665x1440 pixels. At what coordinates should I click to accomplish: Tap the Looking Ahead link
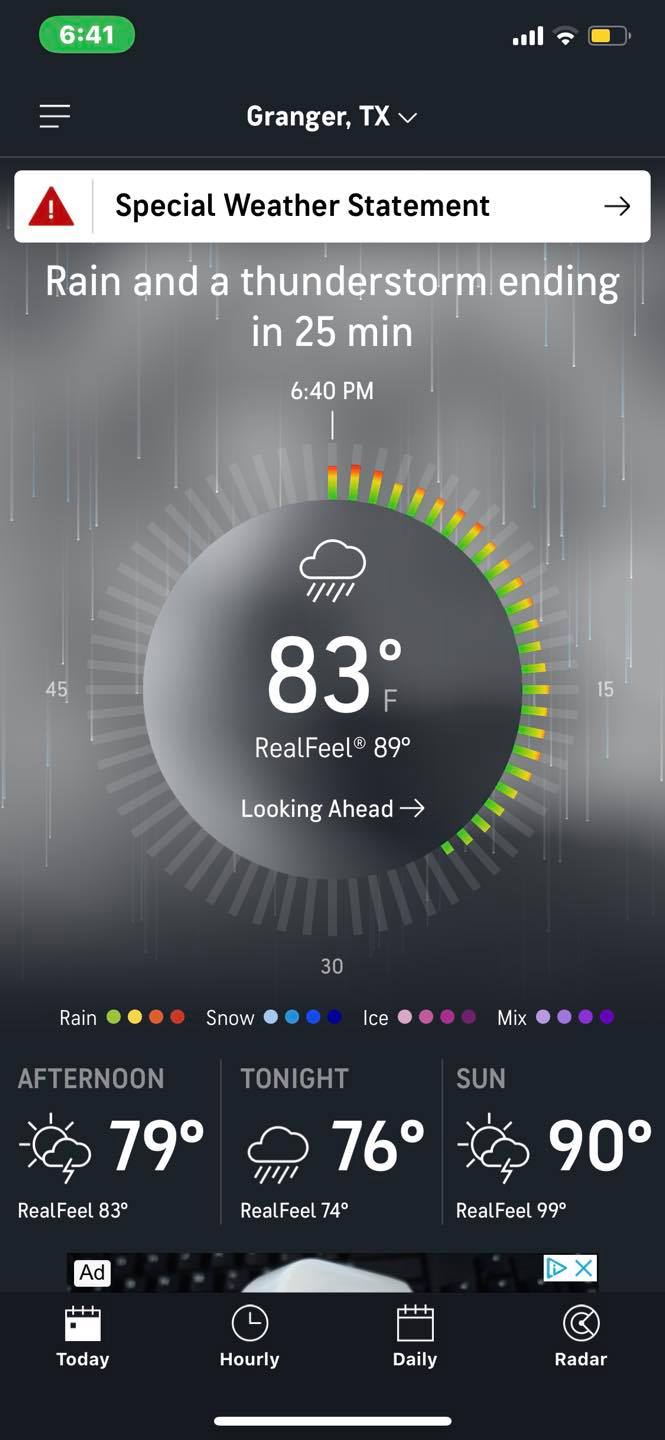332,808
